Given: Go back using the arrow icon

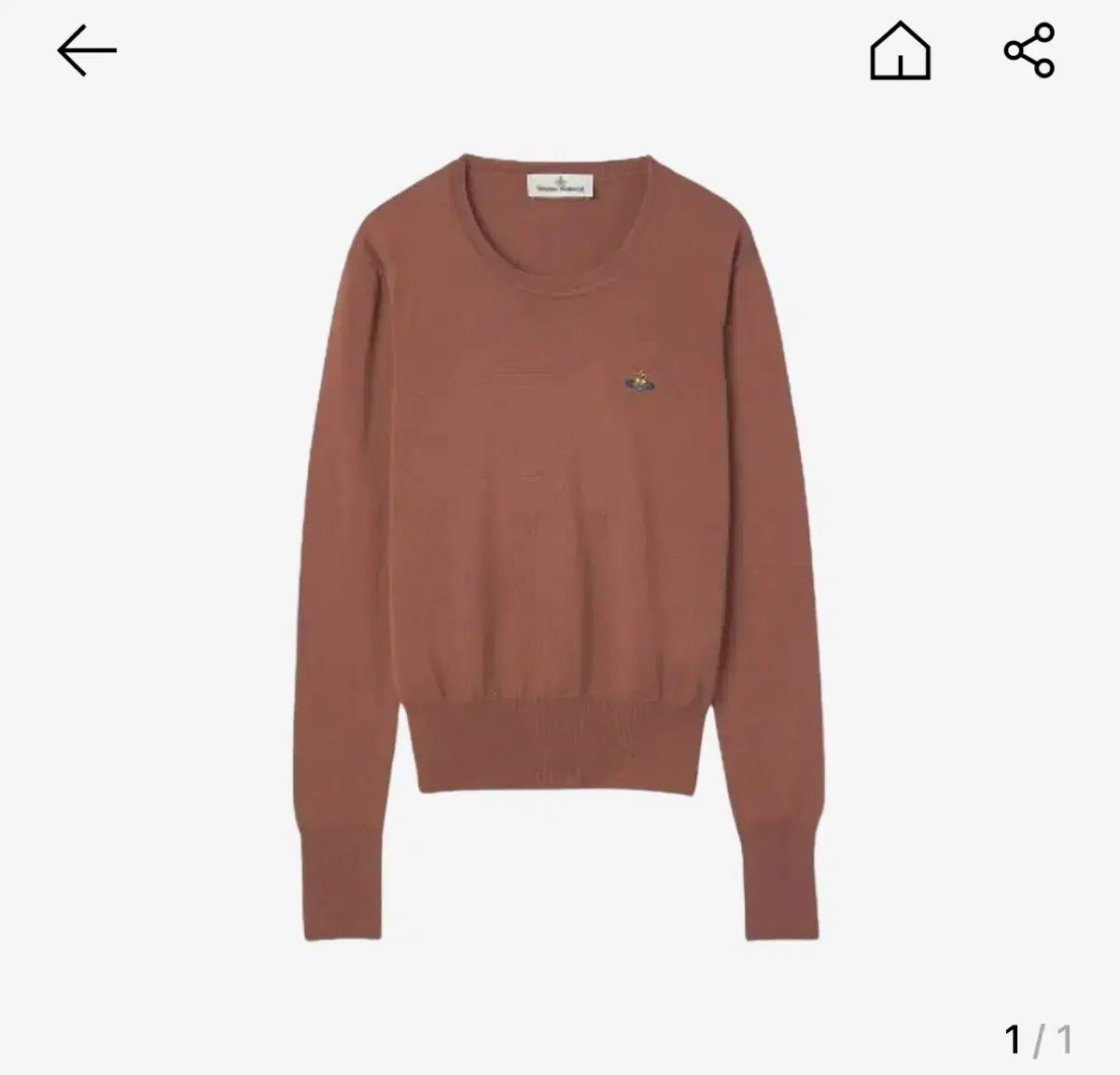Looking at the screenshot, I should tap(87, 50).
